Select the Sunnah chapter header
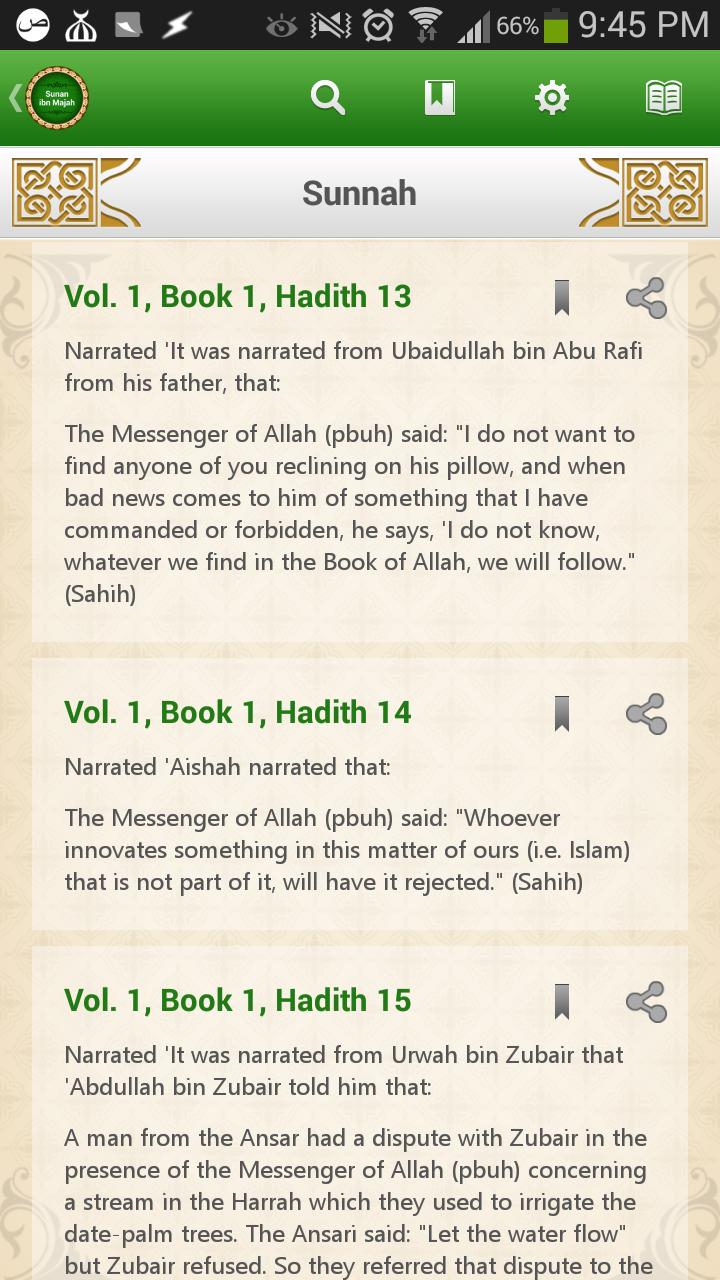Viewport: 720px width, 1280px height. (359, 193)
